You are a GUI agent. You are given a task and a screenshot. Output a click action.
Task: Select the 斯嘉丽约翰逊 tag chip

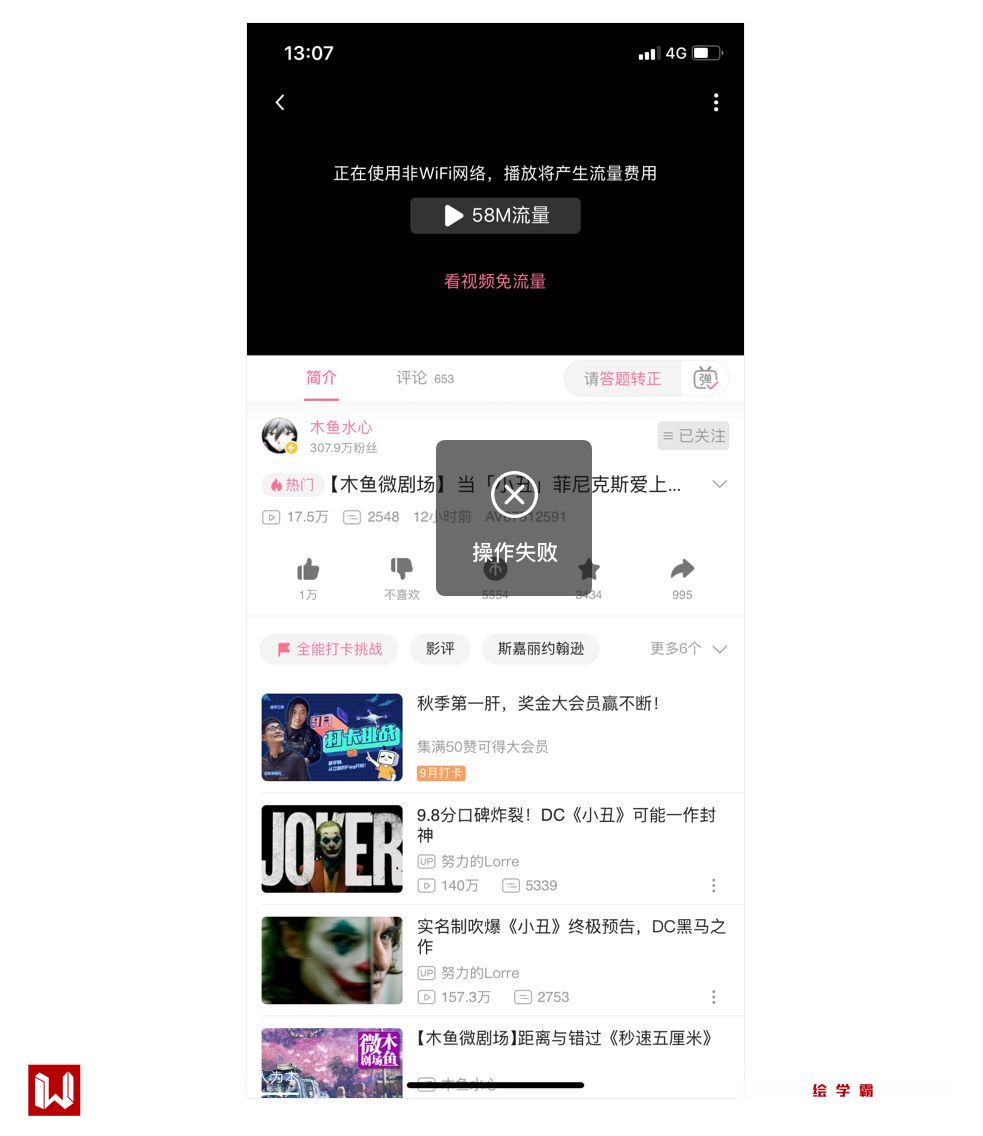pyautogui.click(x=541, y=649)
